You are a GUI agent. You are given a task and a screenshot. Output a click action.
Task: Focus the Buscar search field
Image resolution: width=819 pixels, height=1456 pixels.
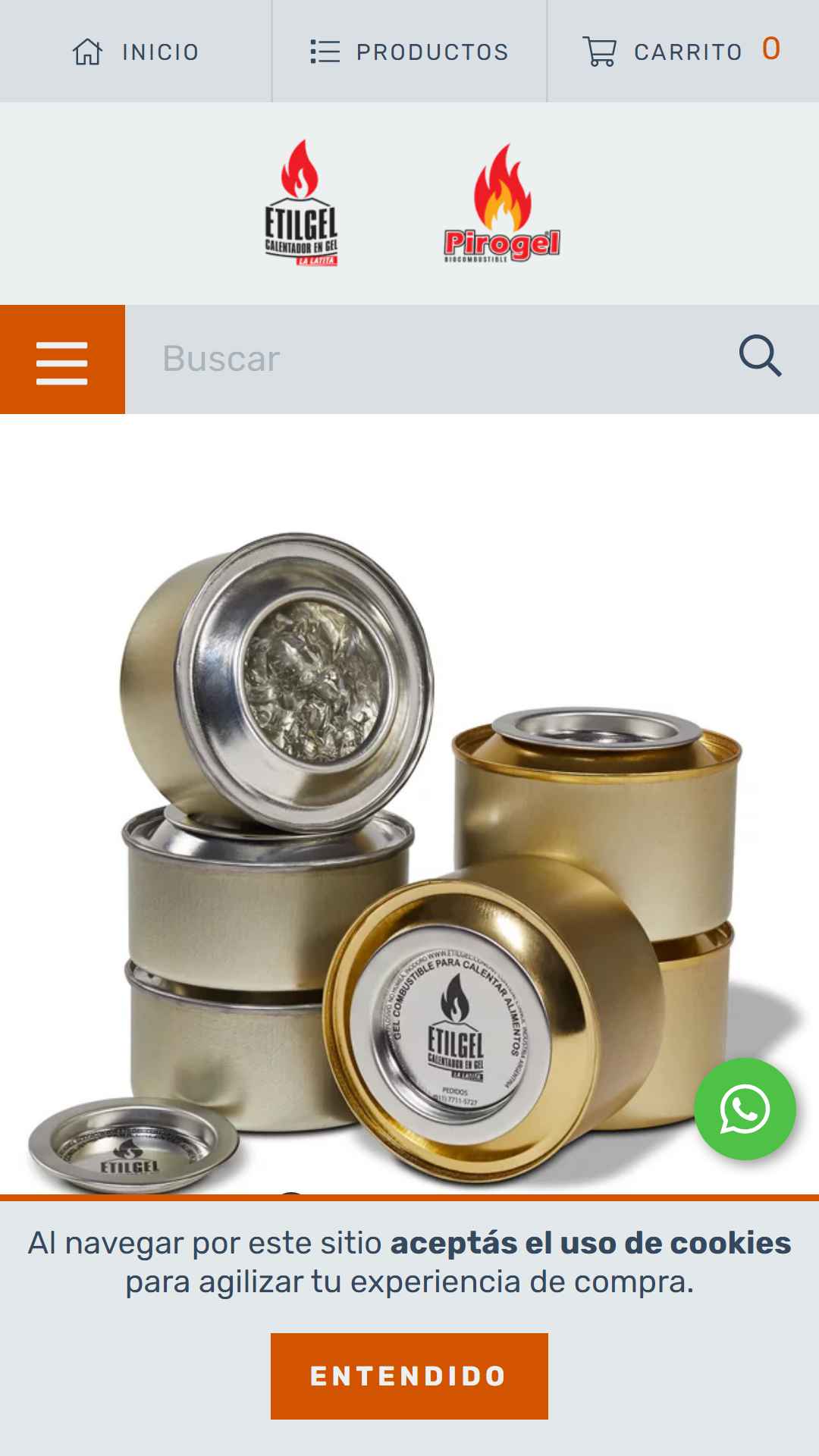point(425,359)
